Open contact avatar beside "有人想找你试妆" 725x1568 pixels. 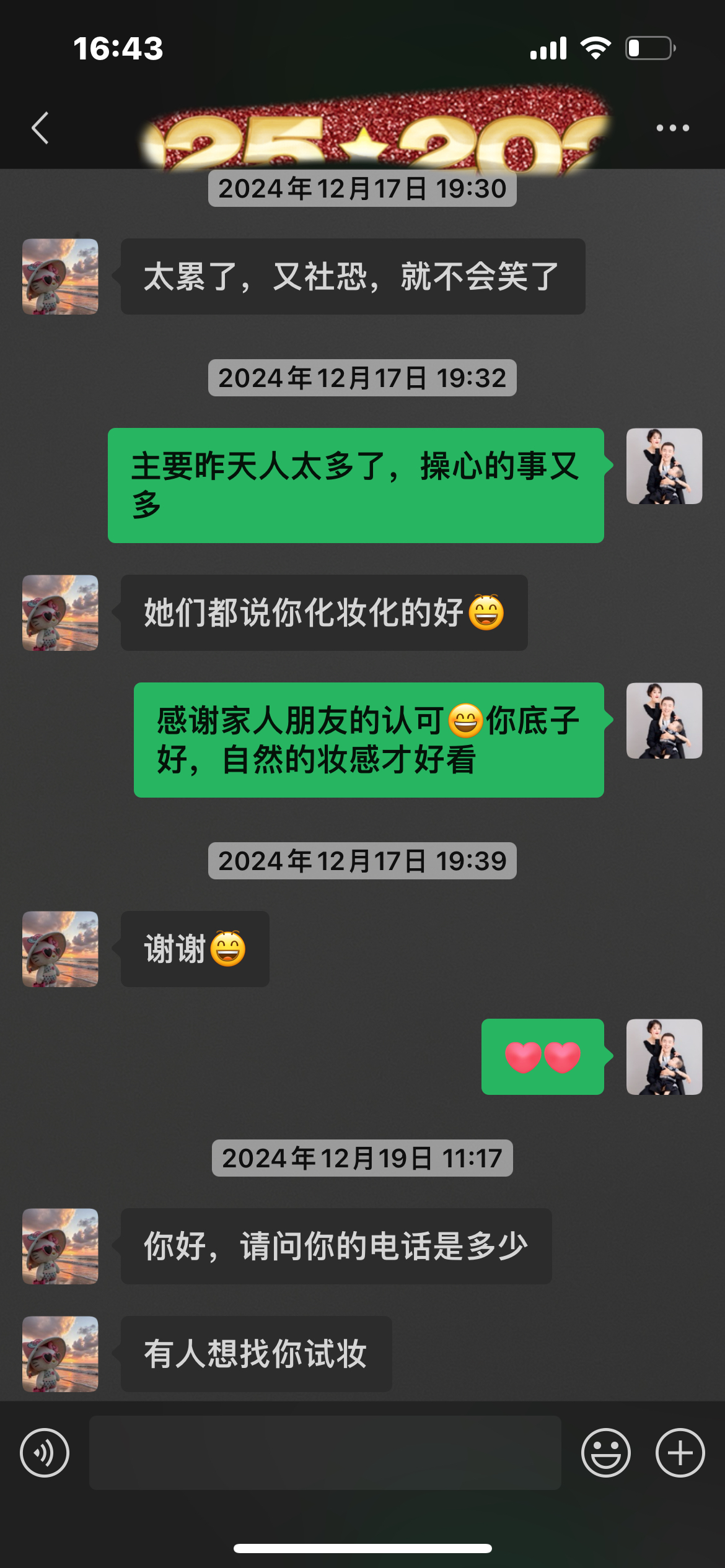[x=60, y=1354]
